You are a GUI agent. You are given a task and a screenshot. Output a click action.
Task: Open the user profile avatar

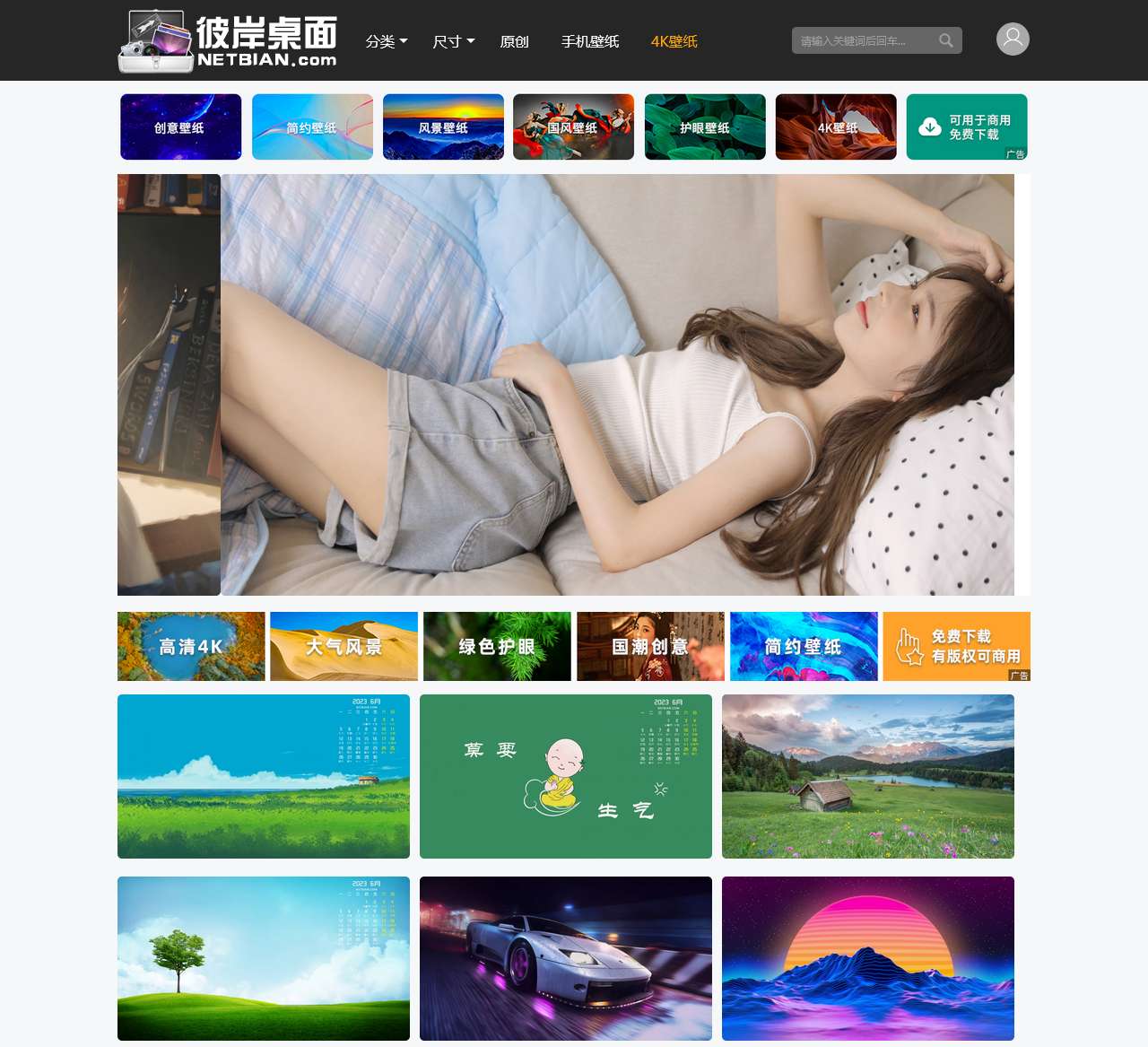[x=1013, y=39]
